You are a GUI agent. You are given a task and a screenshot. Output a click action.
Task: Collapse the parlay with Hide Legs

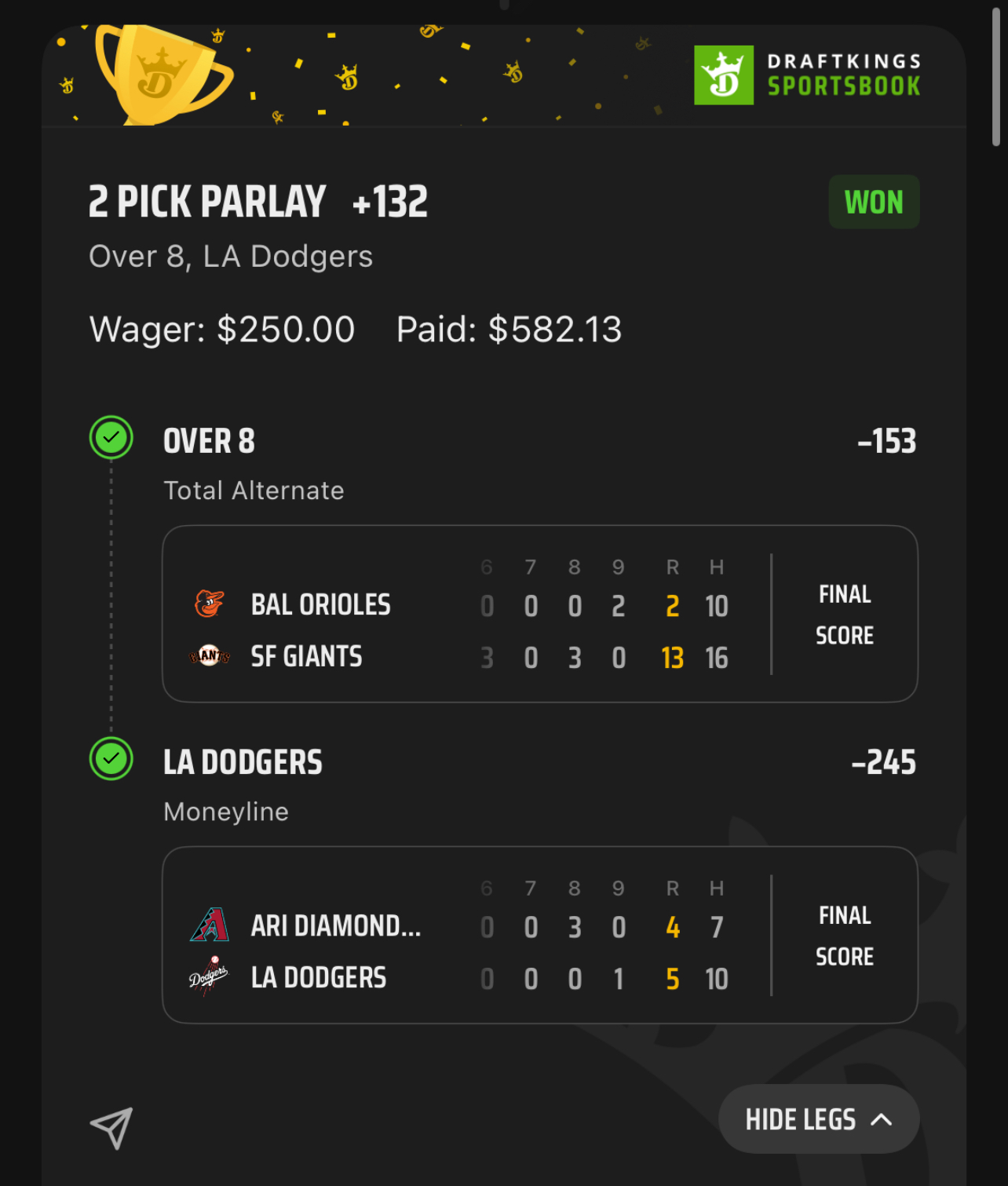point(818,1119)
